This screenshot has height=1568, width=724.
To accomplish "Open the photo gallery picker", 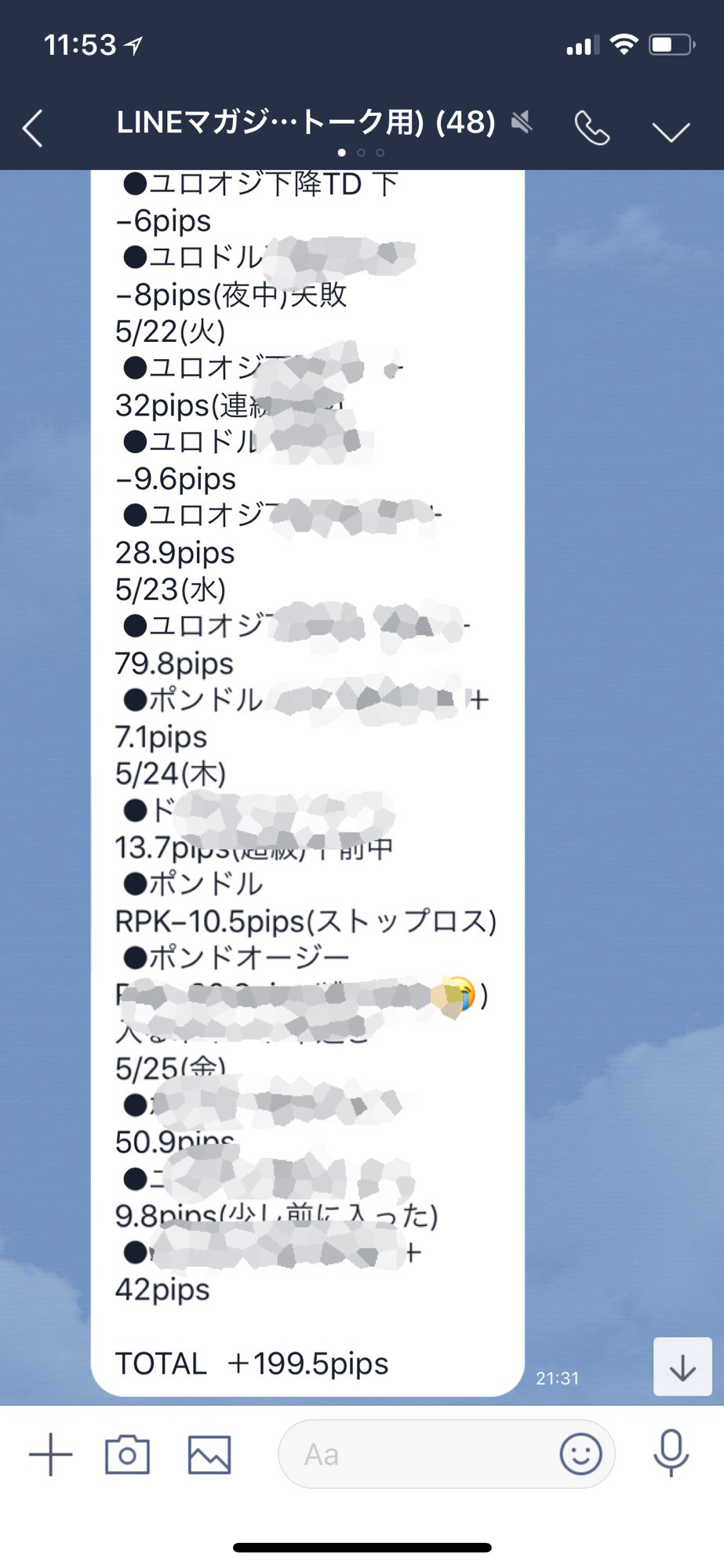I will tap(209, 1454).
